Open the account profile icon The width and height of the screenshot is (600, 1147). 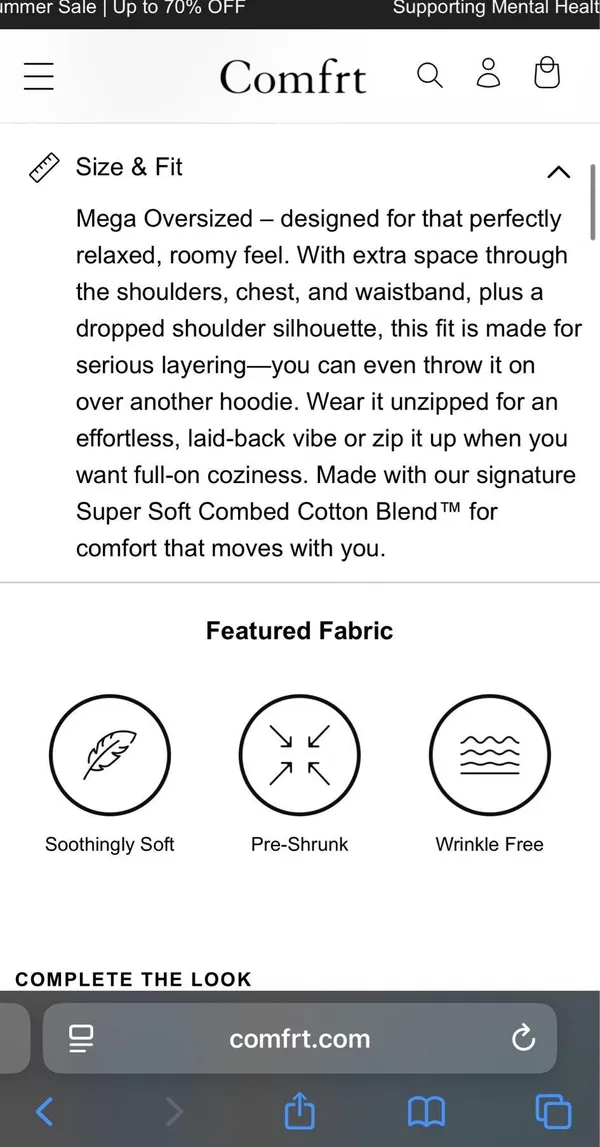point(488,74)
